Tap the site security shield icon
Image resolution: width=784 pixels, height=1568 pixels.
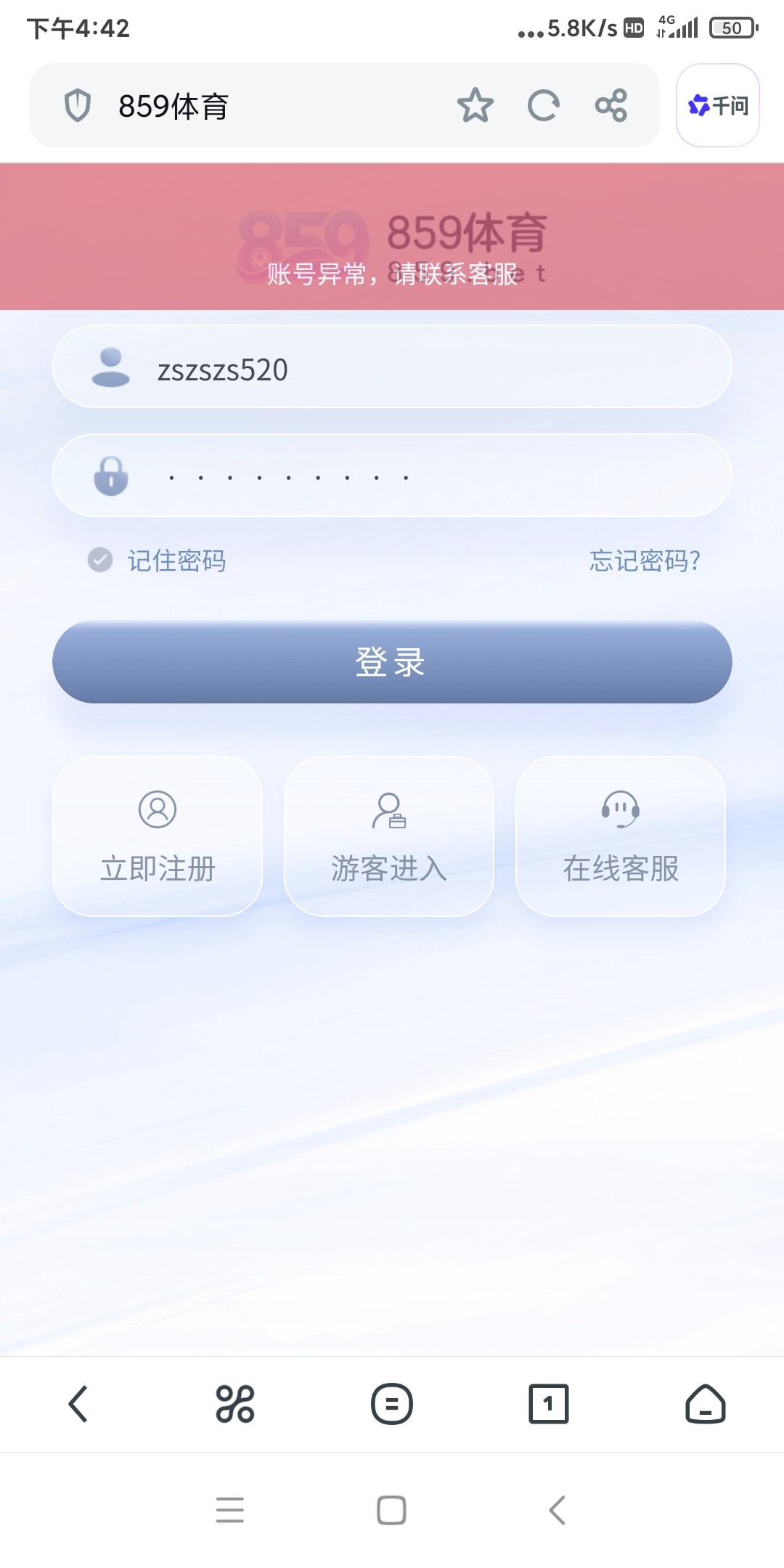tap(78, 106)
